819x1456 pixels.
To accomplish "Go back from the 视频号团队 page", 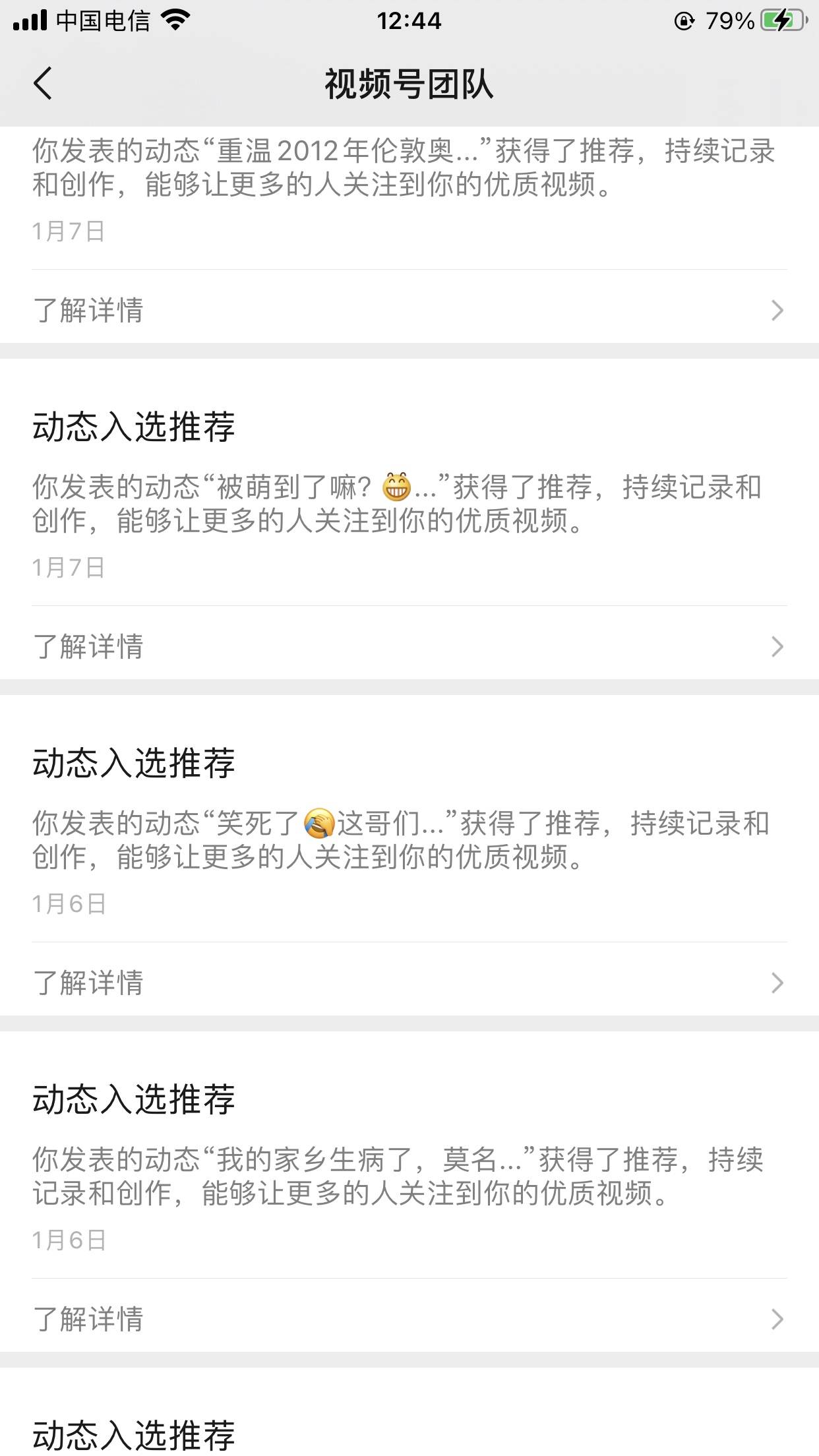I will tap(43, 84).
